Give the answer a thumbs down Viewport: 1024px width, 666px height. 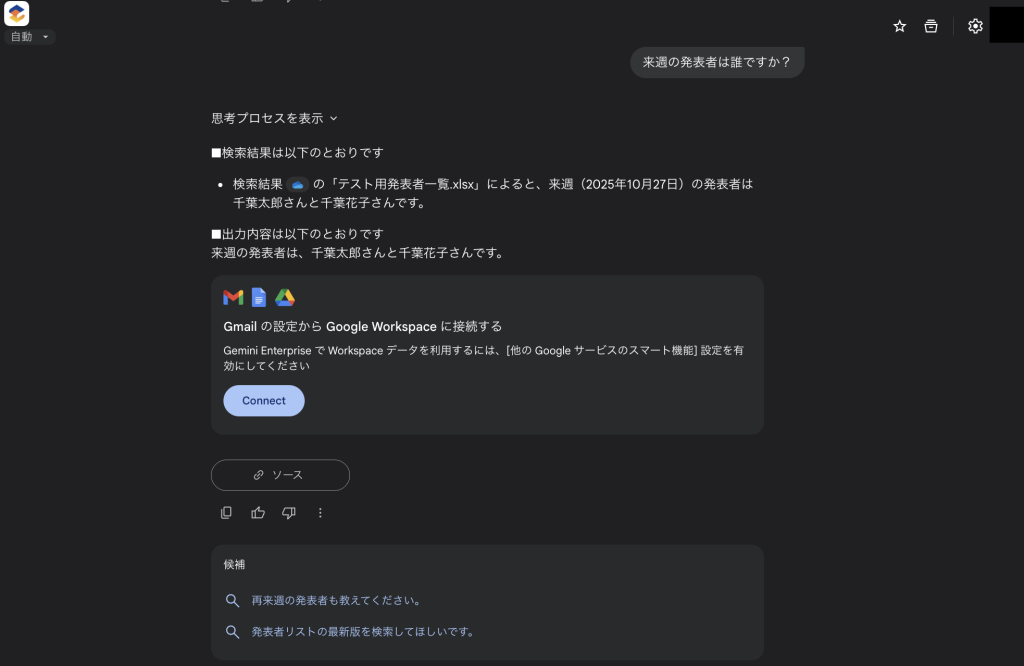289,513
